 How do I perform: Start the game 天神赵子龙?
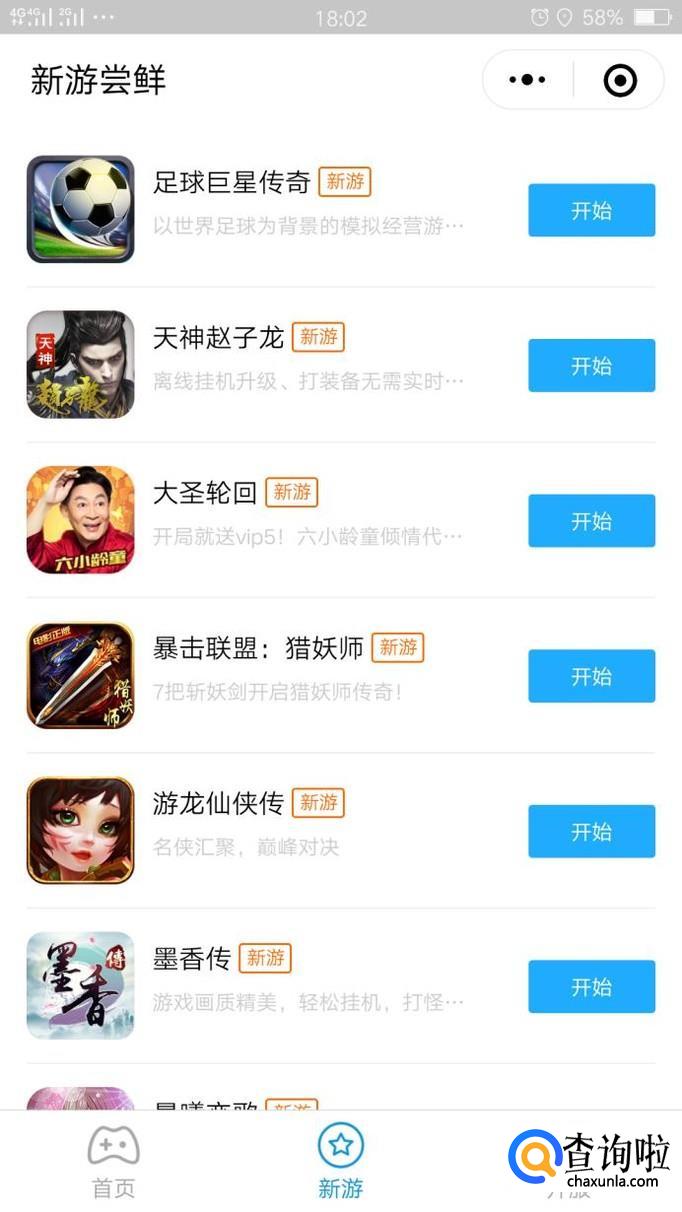pos(591,365)
